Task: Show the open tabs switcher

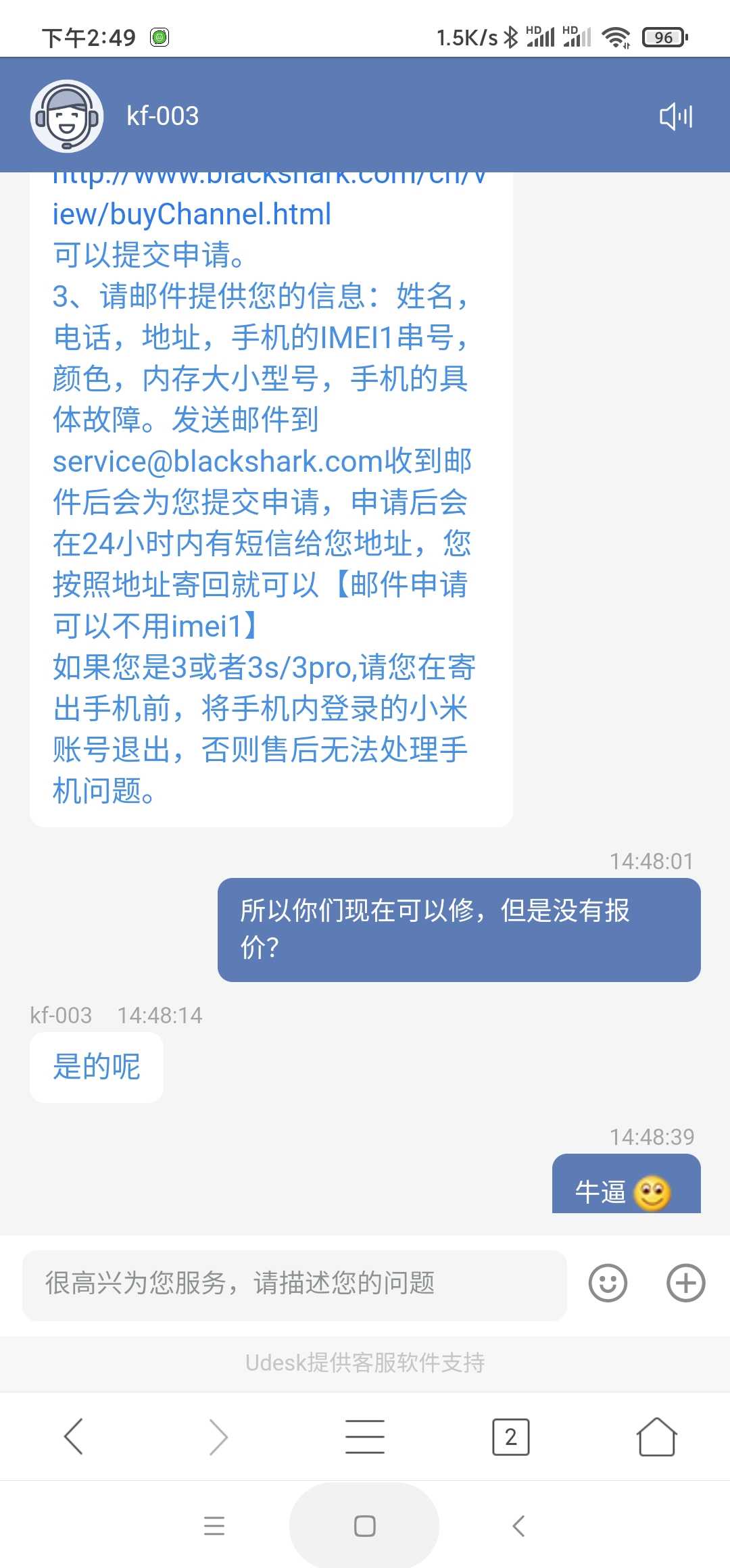Action: pos(511,1436)
